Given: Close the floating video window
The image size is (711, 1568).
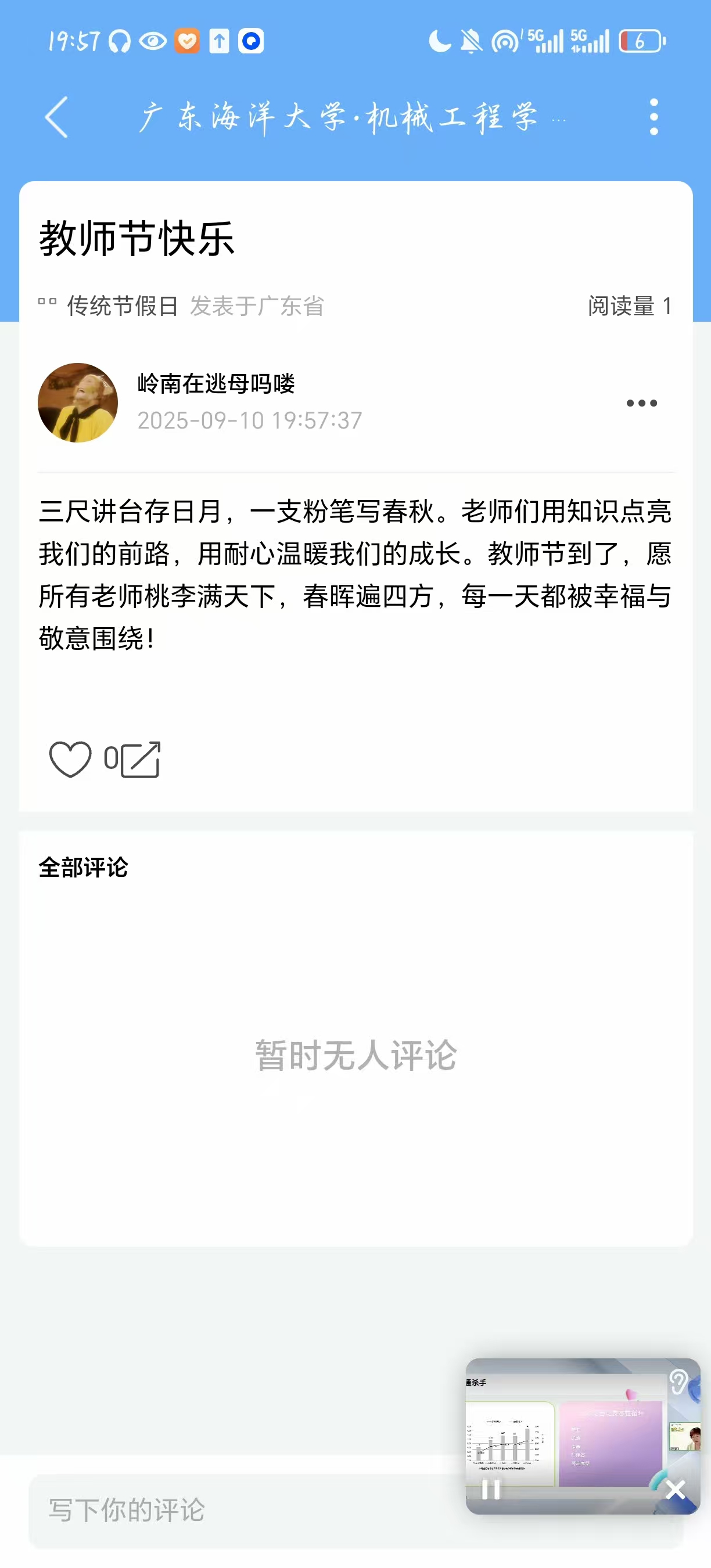Looking at the screenshot, I should coord(675,1490).
